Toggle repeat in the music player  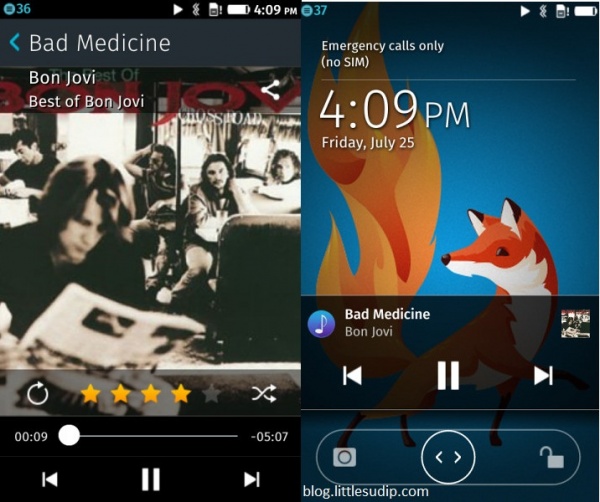(38, 393)
